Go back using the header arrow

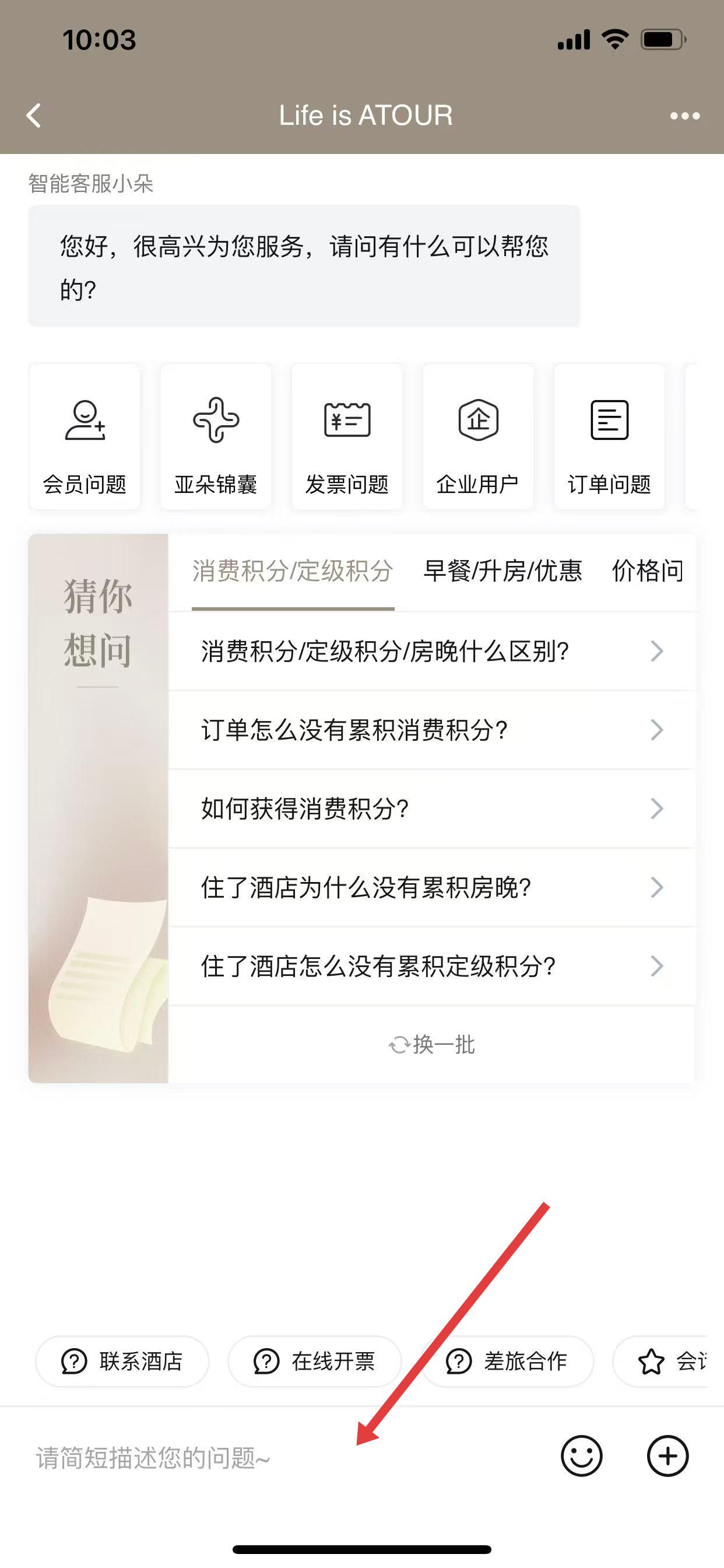pyautogui.click(x=34, y=116)
